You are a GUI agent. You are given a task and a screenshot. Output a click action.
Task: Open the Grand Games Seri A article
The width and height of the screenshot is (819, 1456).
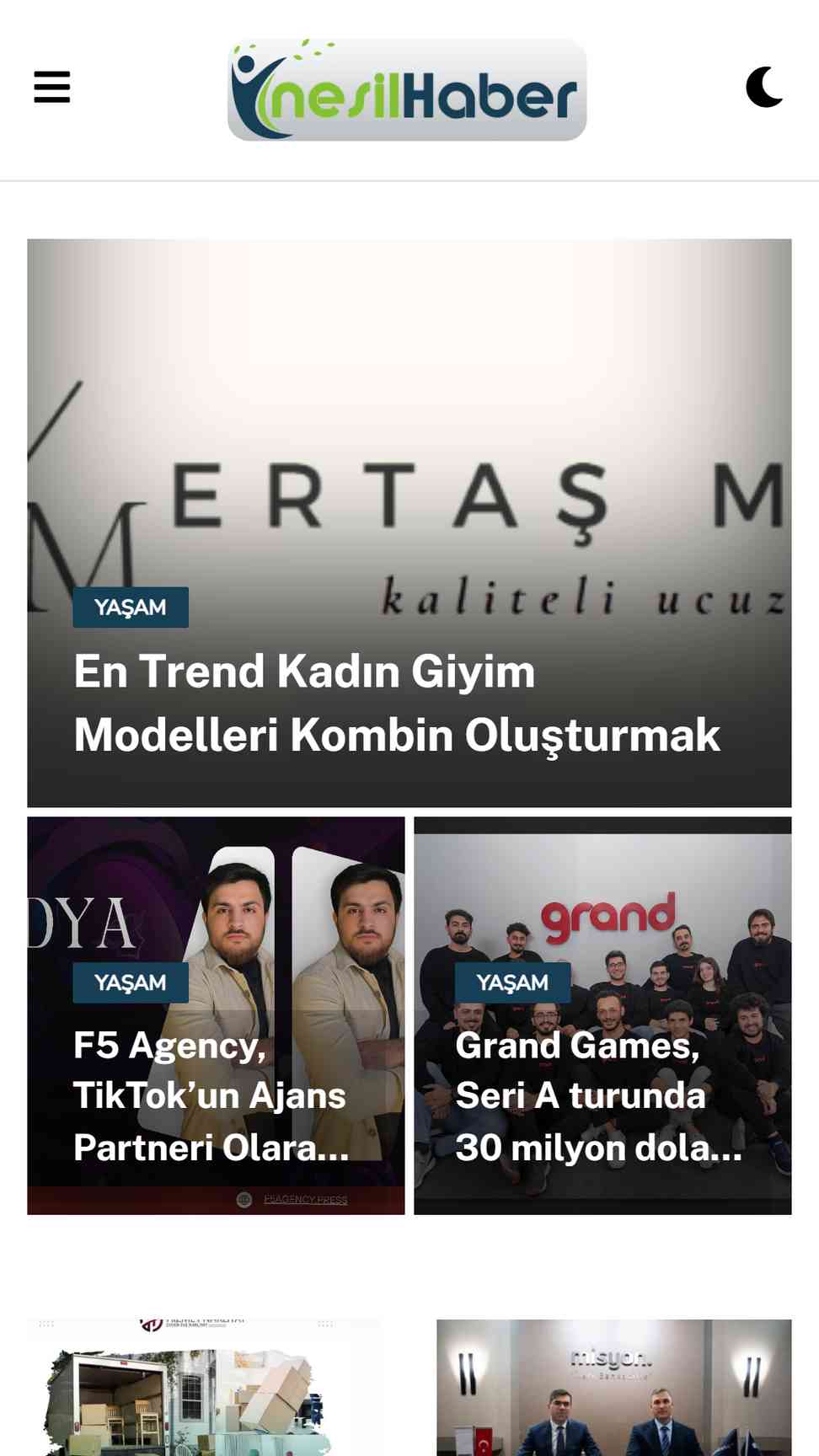tap(599, 1096)
